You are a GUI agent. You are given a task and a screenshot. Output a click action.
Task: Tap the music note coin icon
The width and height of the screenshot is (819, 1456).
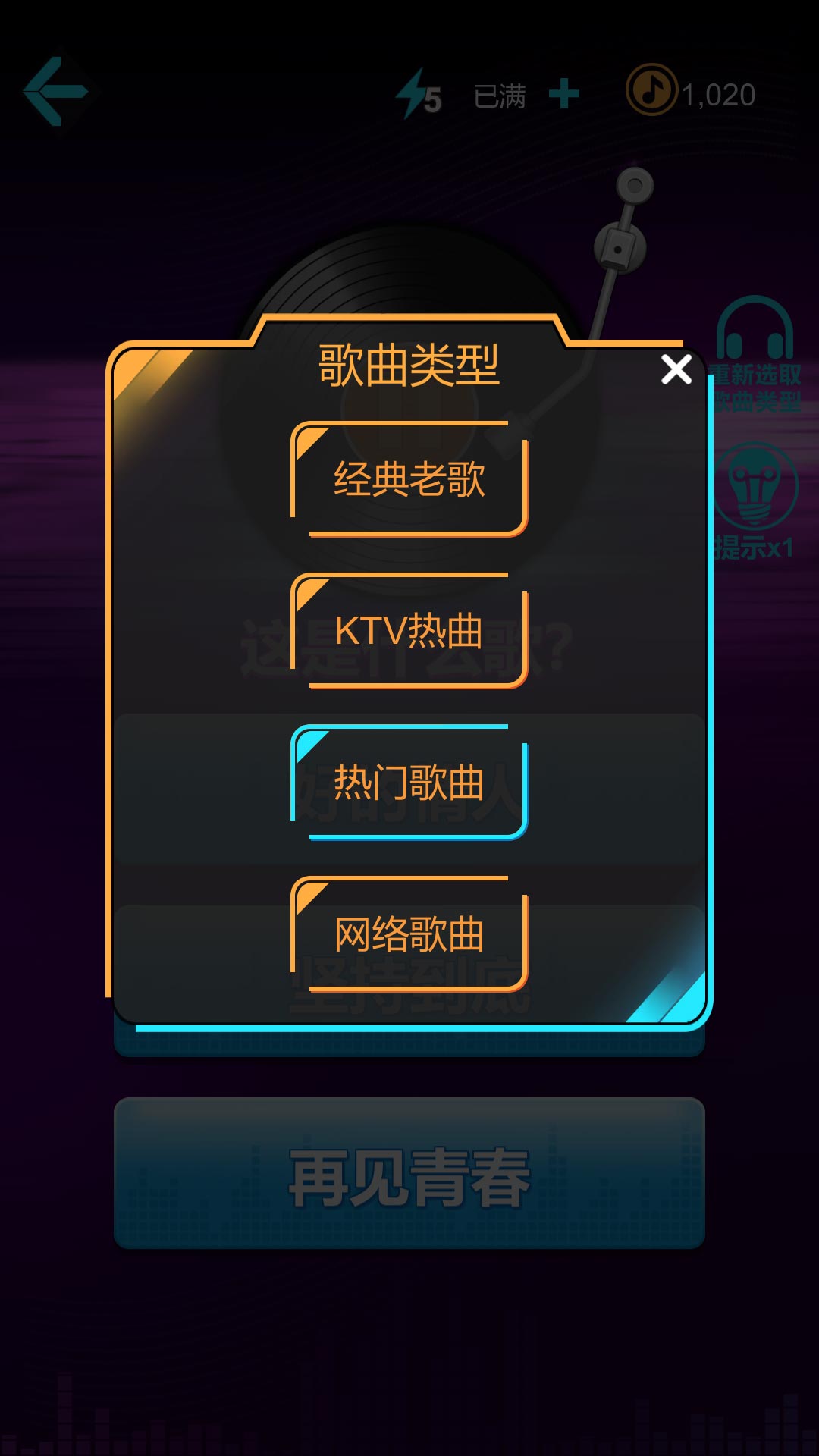coord(654,91)
